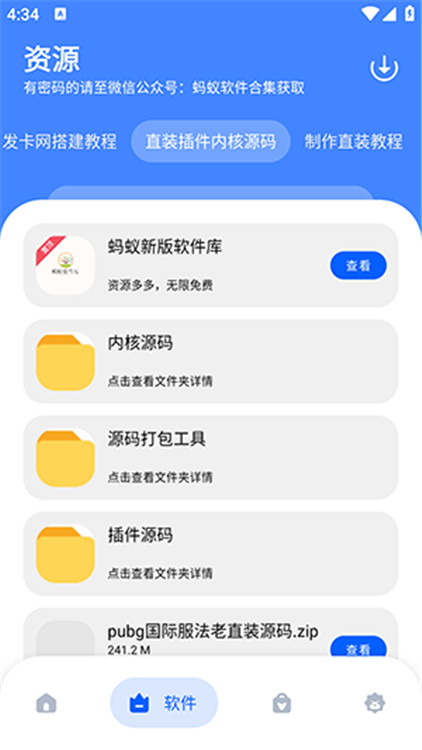Screen dimensions: 422x750
Task: Open the downloads icon in the header
Action: pos(384,68)
